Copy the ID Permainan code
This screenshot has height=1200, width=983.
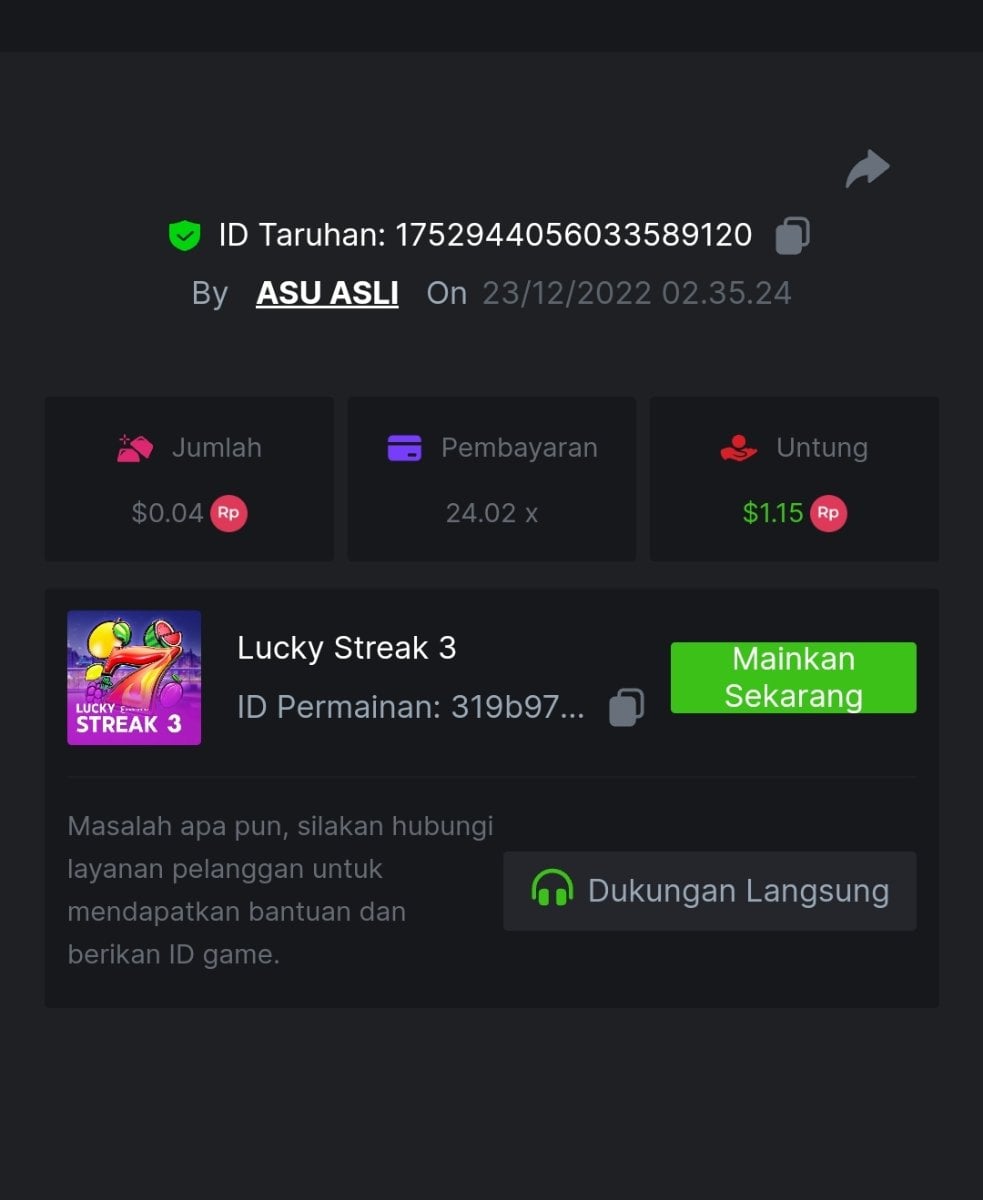click(626, 707)
